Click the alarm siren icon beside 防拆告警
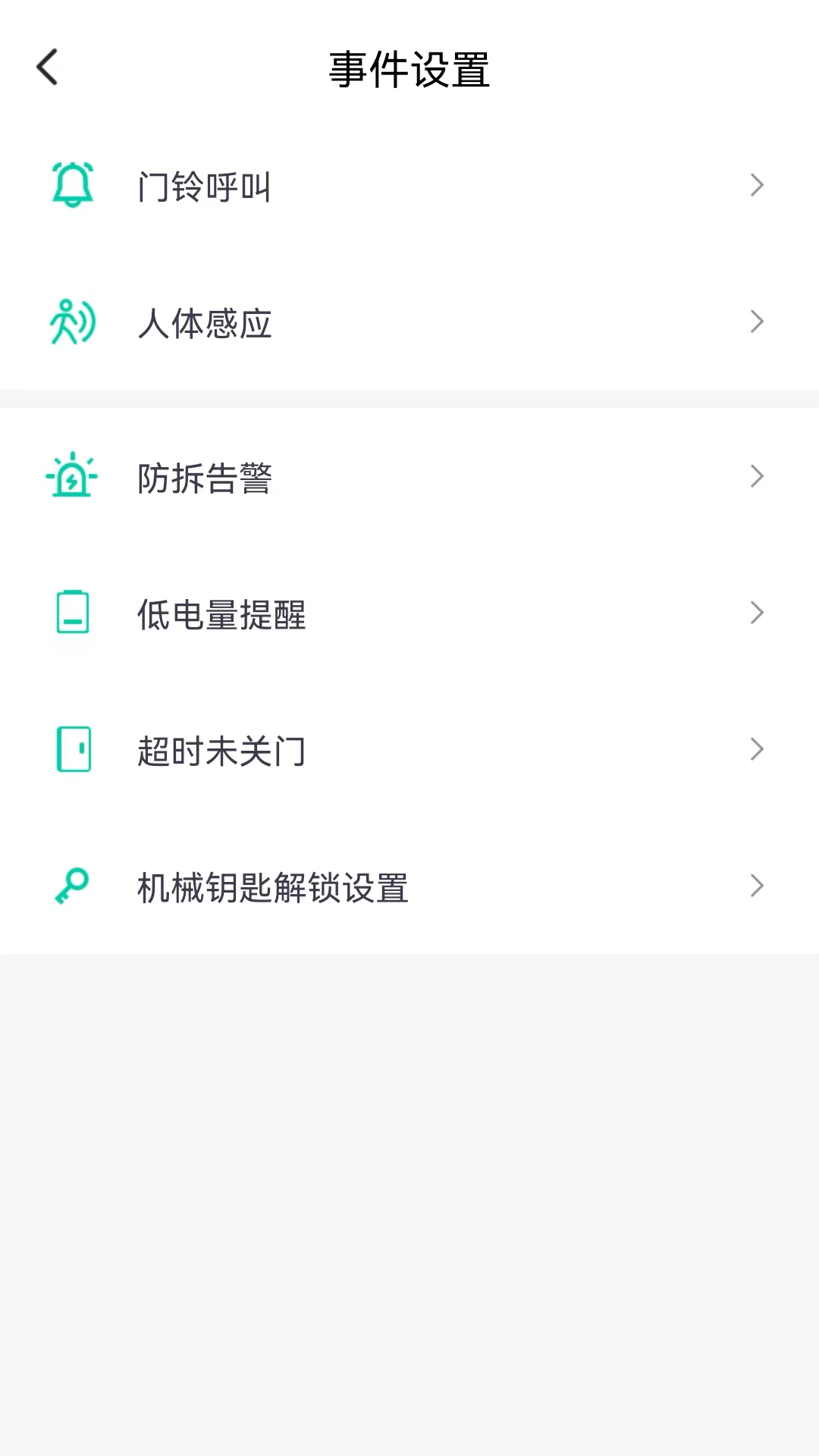The image size is (819, 1456). click(x=72, y=476)
